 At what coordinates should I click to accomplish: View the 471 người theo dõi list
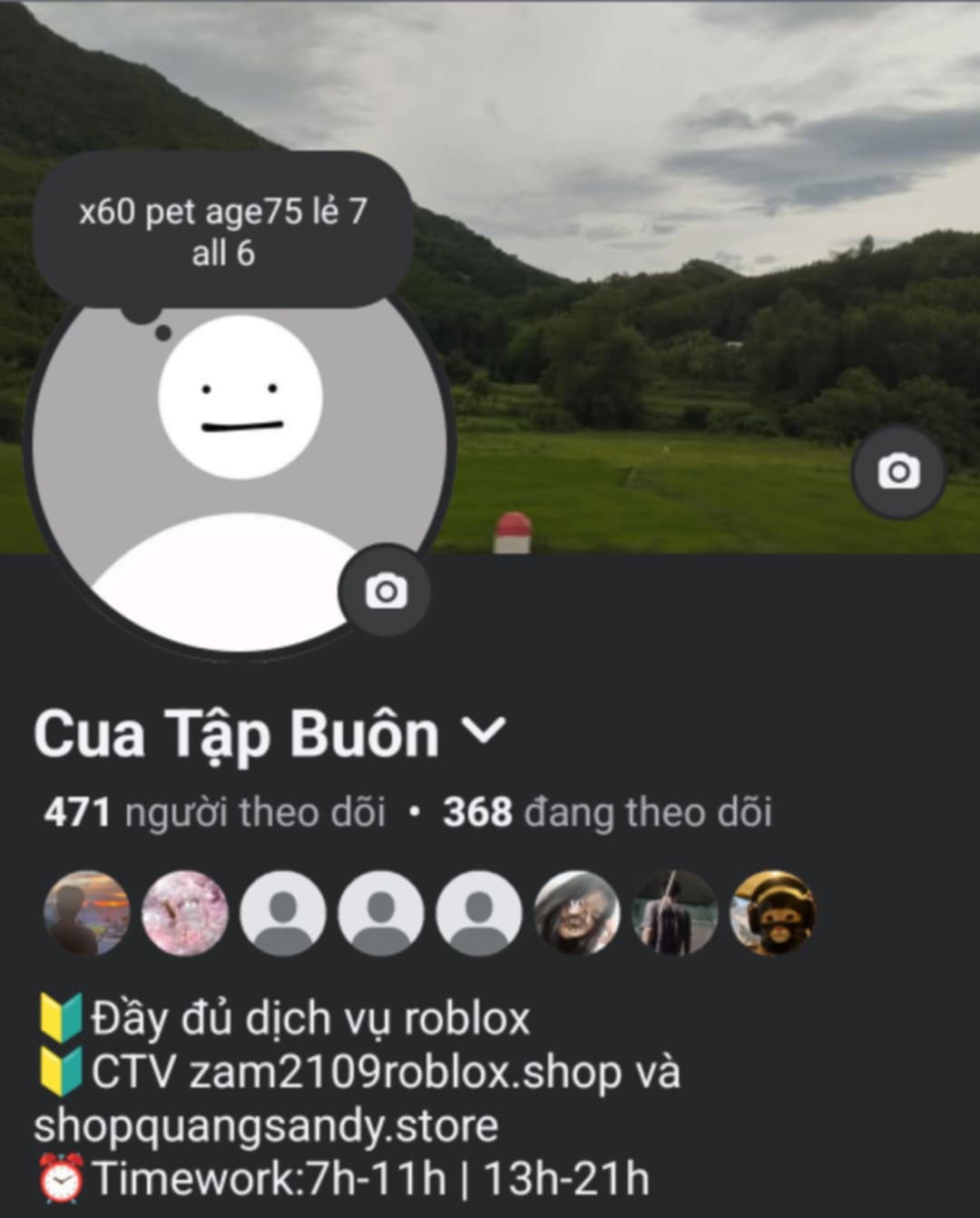[216, 811]
